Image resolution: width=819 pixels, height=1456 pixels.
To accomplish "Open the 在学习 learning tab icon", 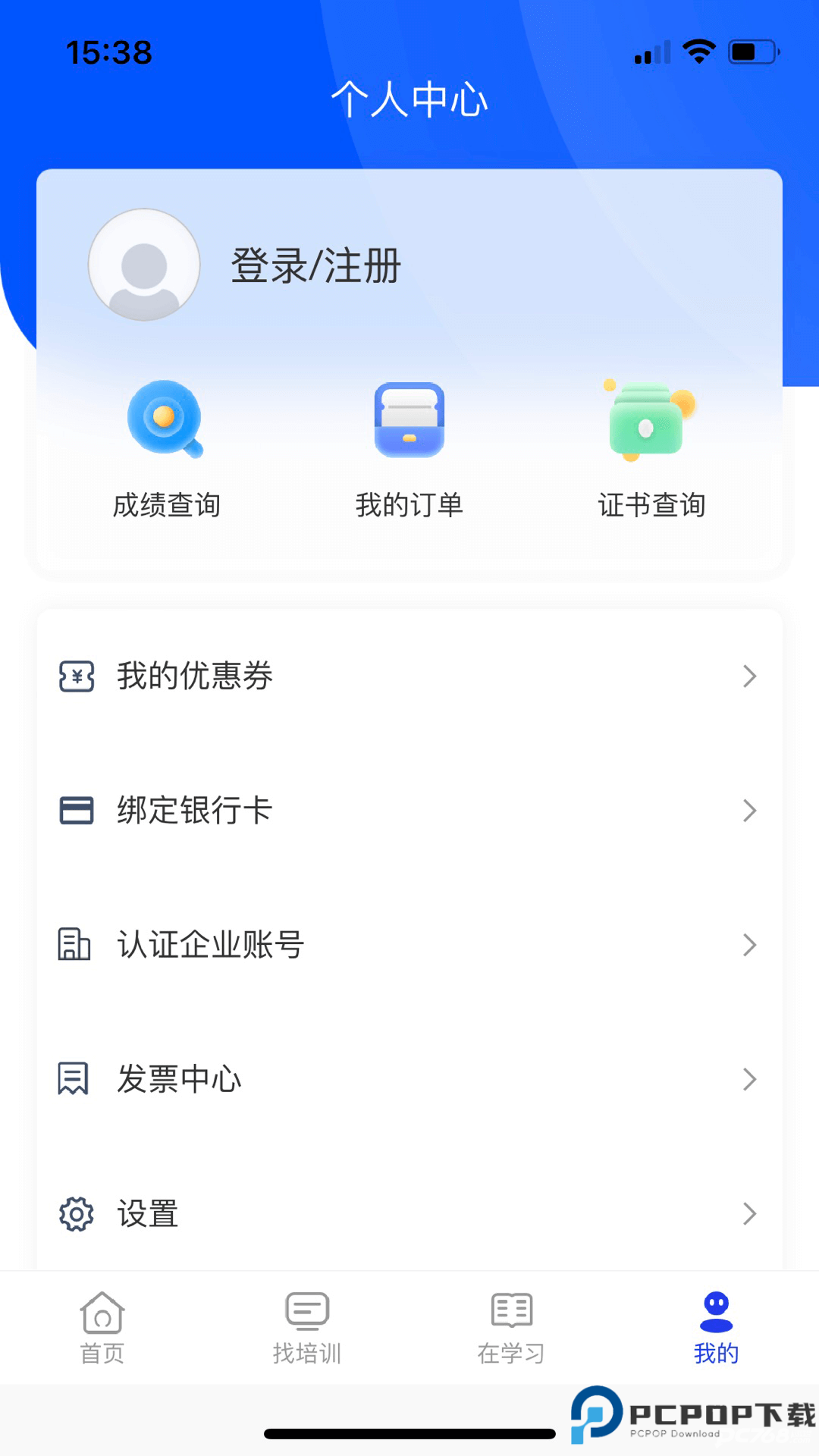I will click(510, 1309).
